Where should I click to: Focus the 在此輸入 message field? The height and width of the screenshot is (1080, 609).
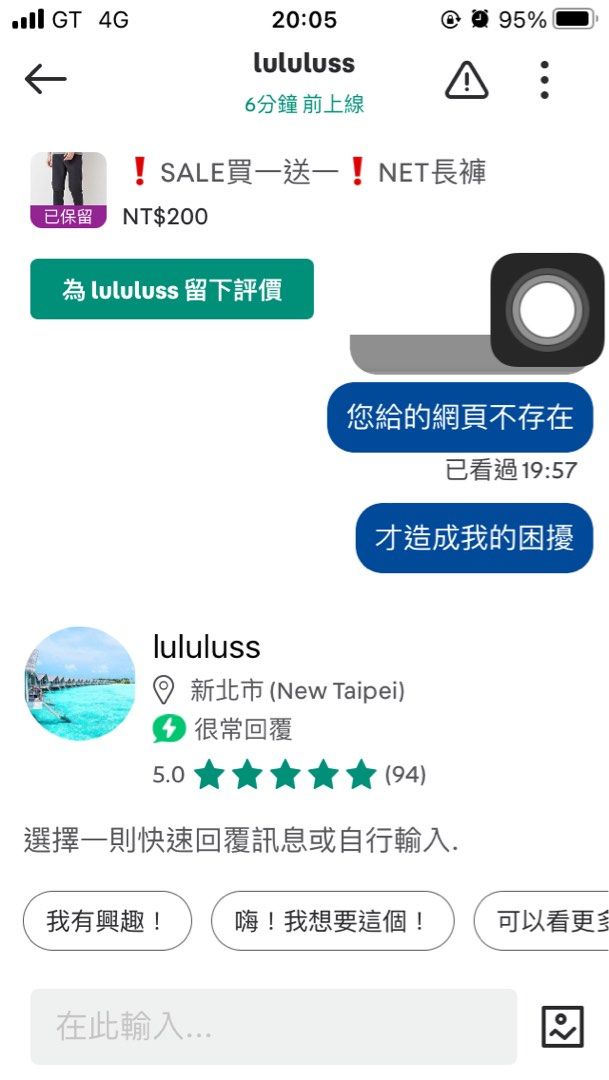click(x=273, y=1026)
